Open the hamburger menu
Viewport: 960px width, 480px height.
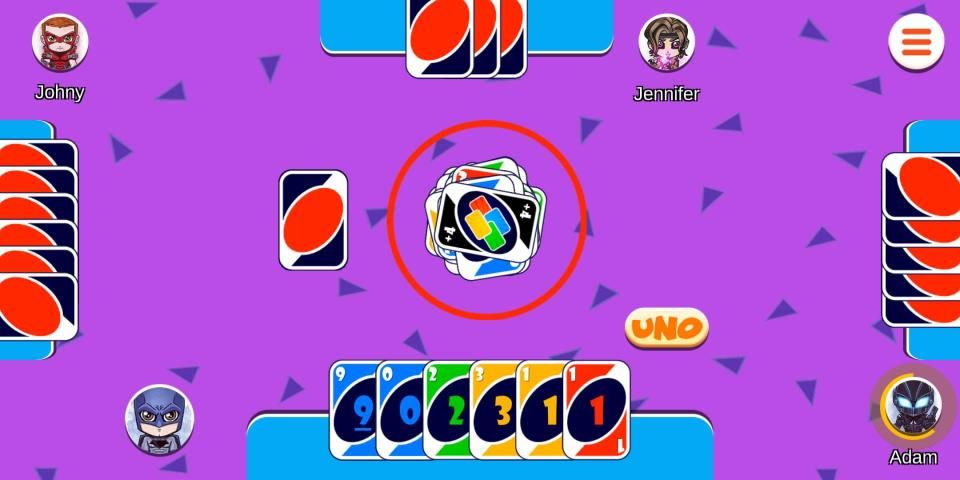tap(916, 42)
